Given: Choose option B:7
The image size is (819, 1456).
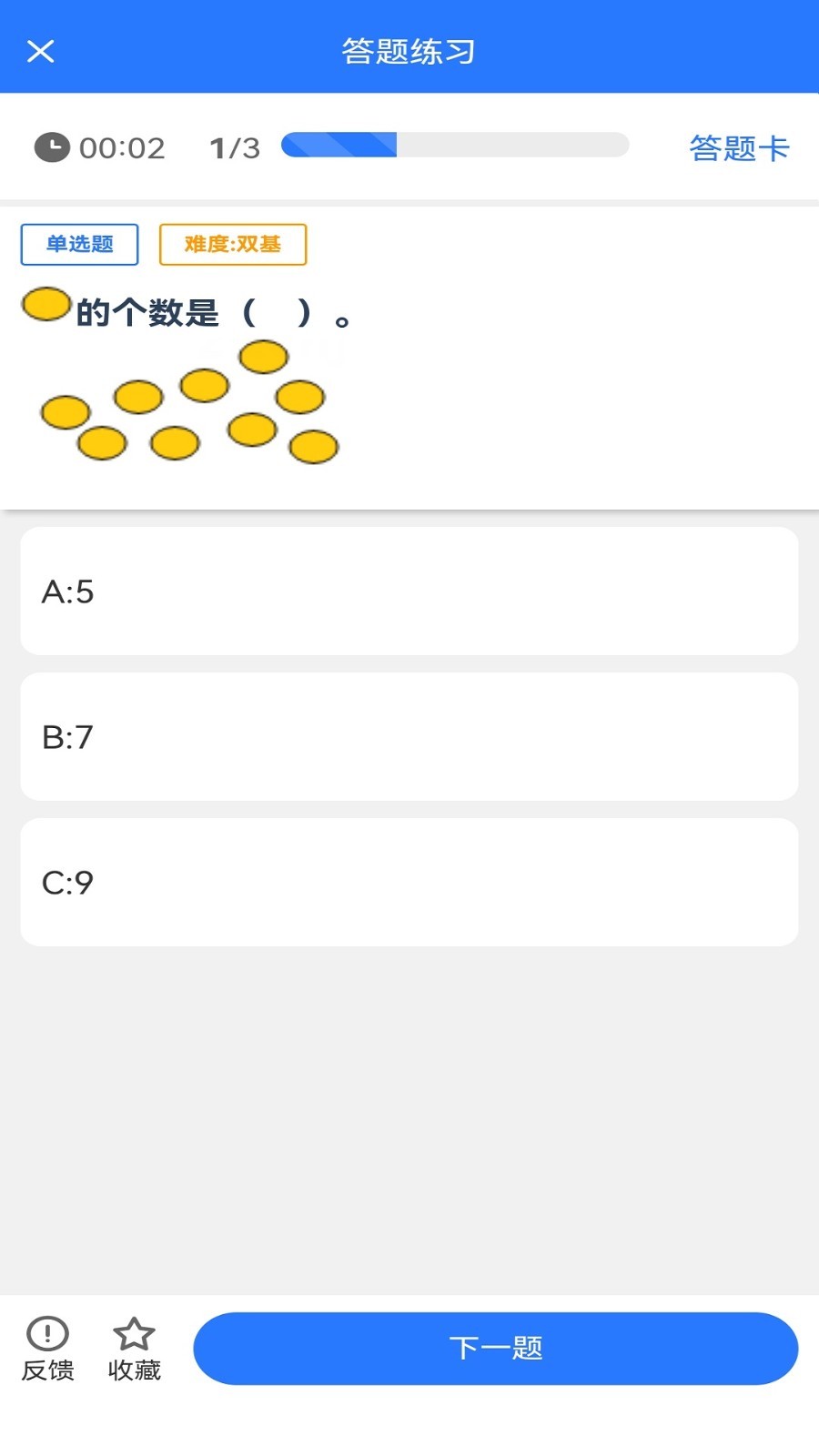Looking at the screenshot, I should click(x=409, y=737).
